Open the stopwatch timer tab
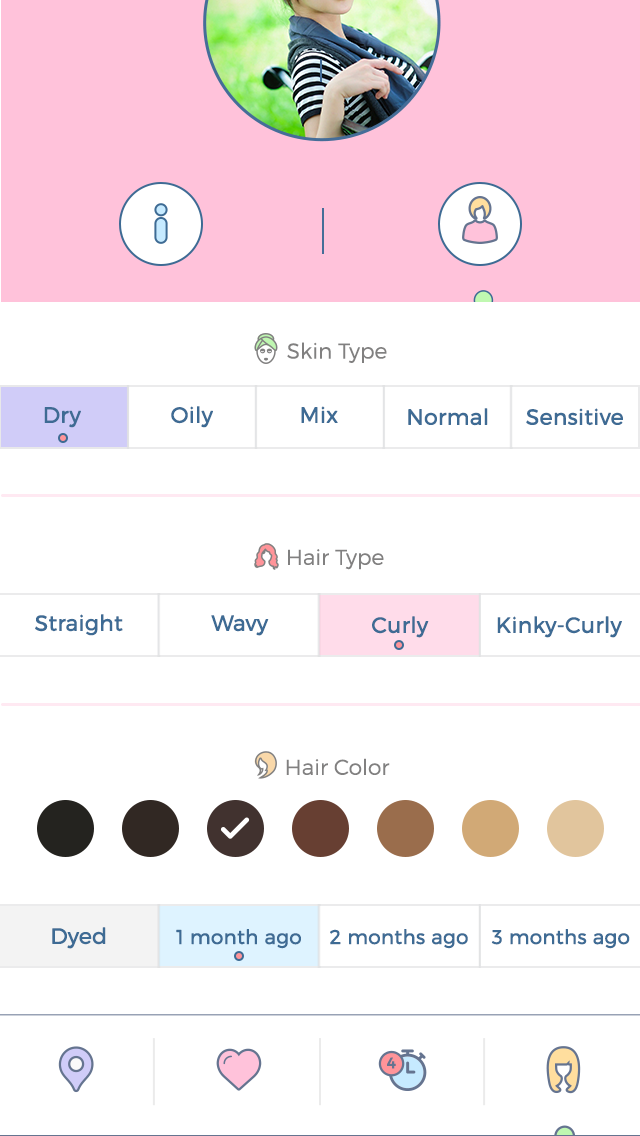The image size is (640, 1136). [402, 1069]
